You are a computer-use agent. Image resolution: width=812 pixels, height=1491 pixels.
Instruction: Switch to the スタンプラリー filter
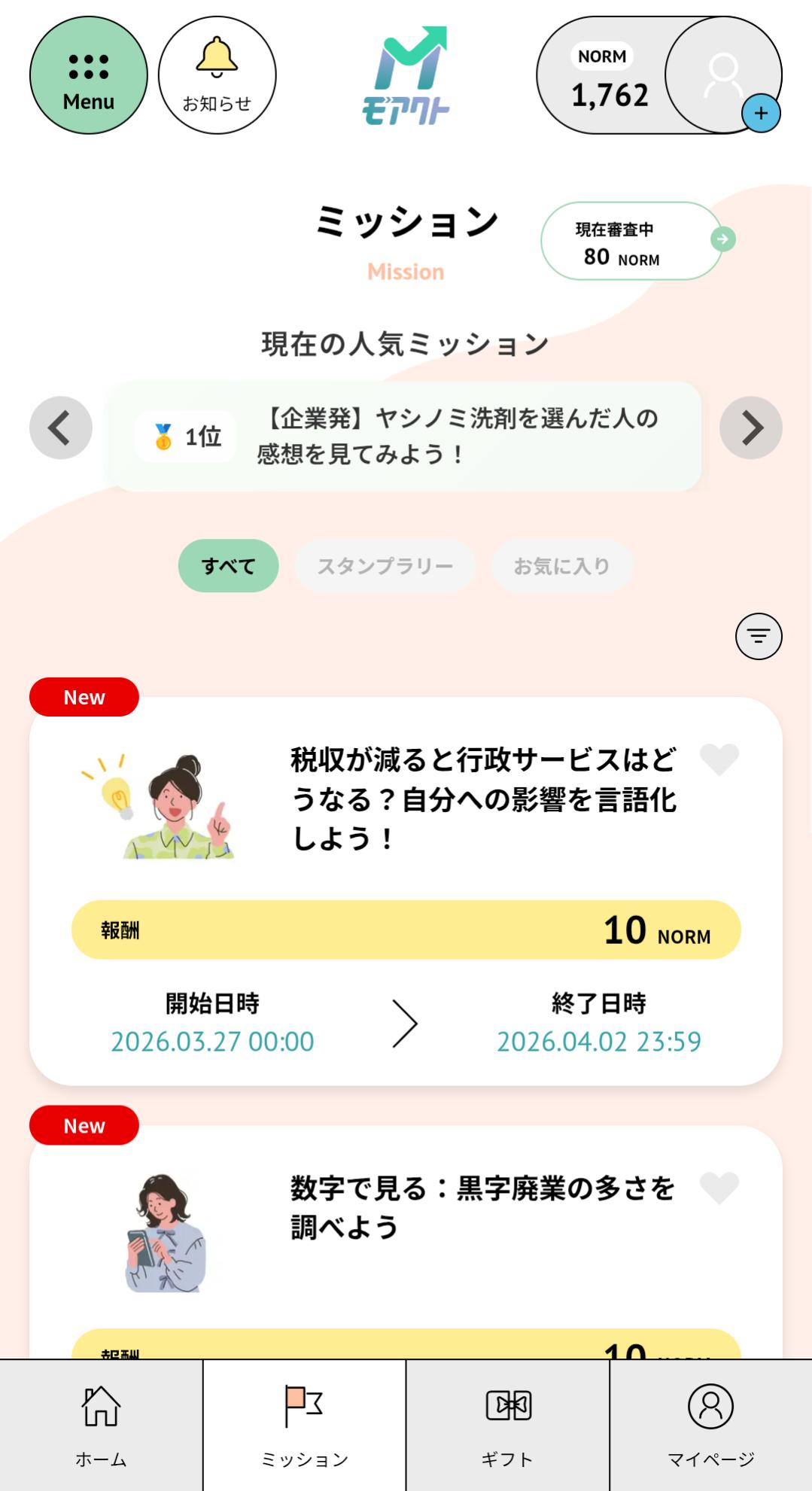(385, 566)
